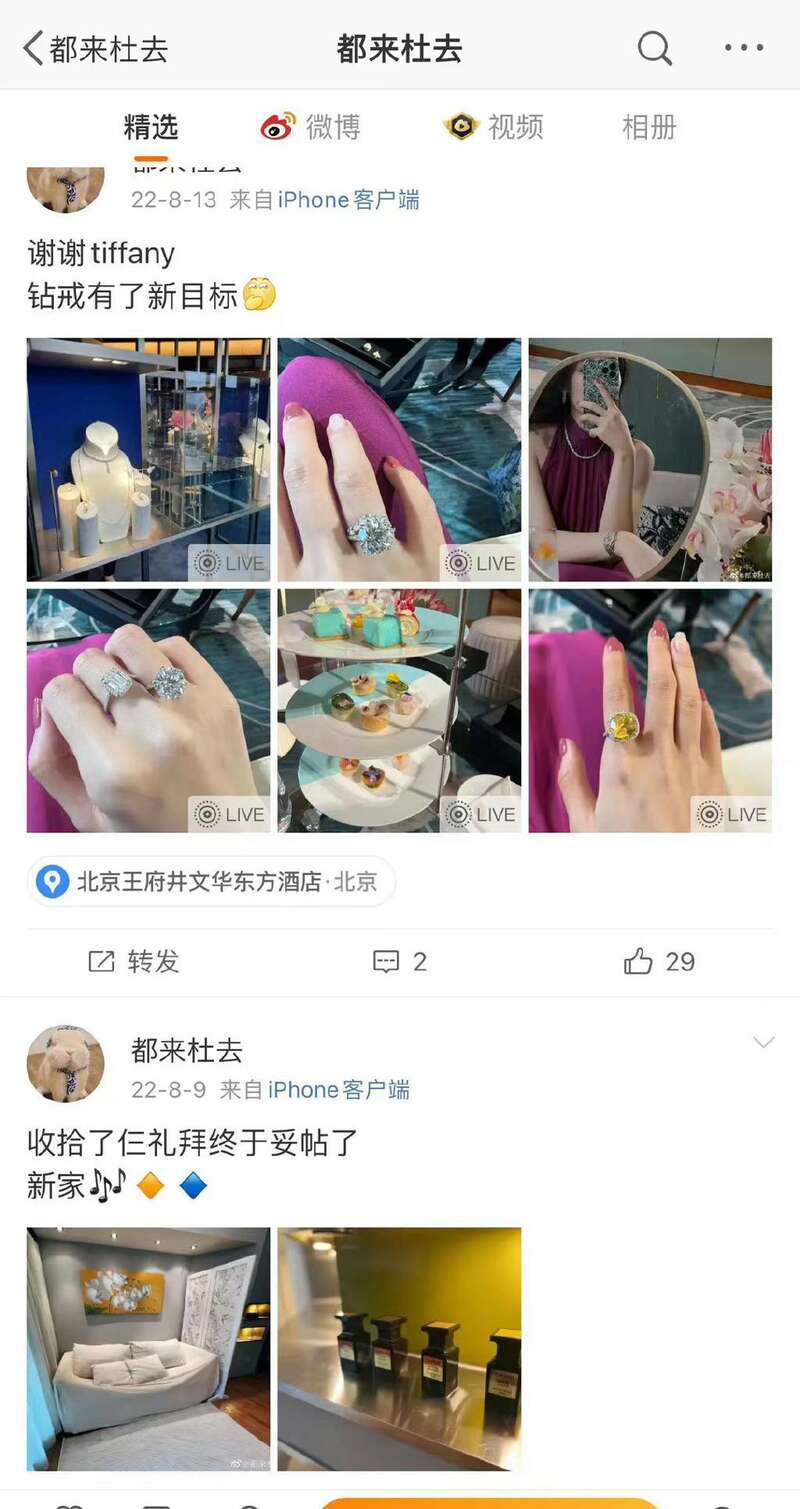This screenshot has height=1509, width=800.
Task: Expand the dropdown arrow on 22-8-9 post
Action: pyautogui.click(x=763, y=1043)
